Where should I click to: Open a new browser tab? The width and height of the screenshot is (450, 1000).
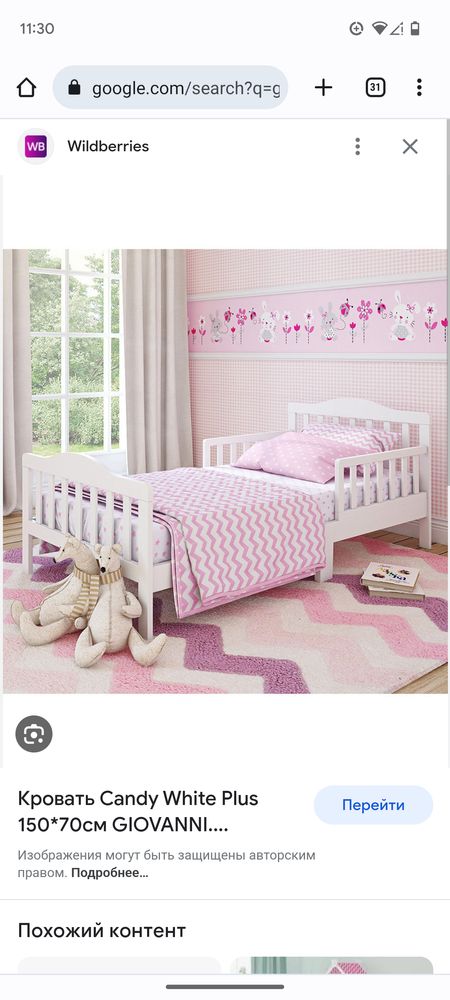[x=324, y=87]
